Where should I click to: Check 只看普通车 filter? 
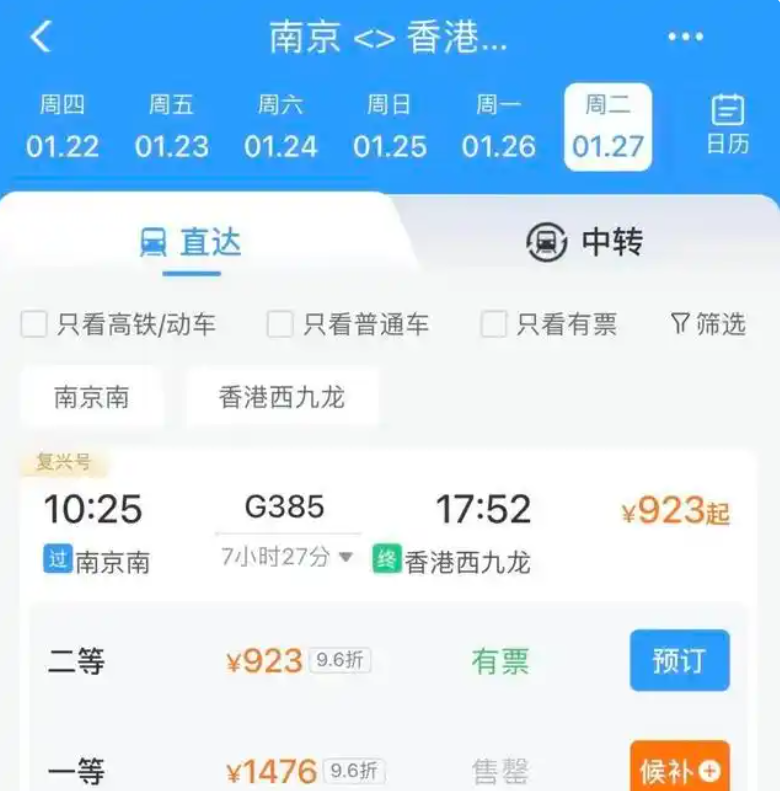point(281,324)
